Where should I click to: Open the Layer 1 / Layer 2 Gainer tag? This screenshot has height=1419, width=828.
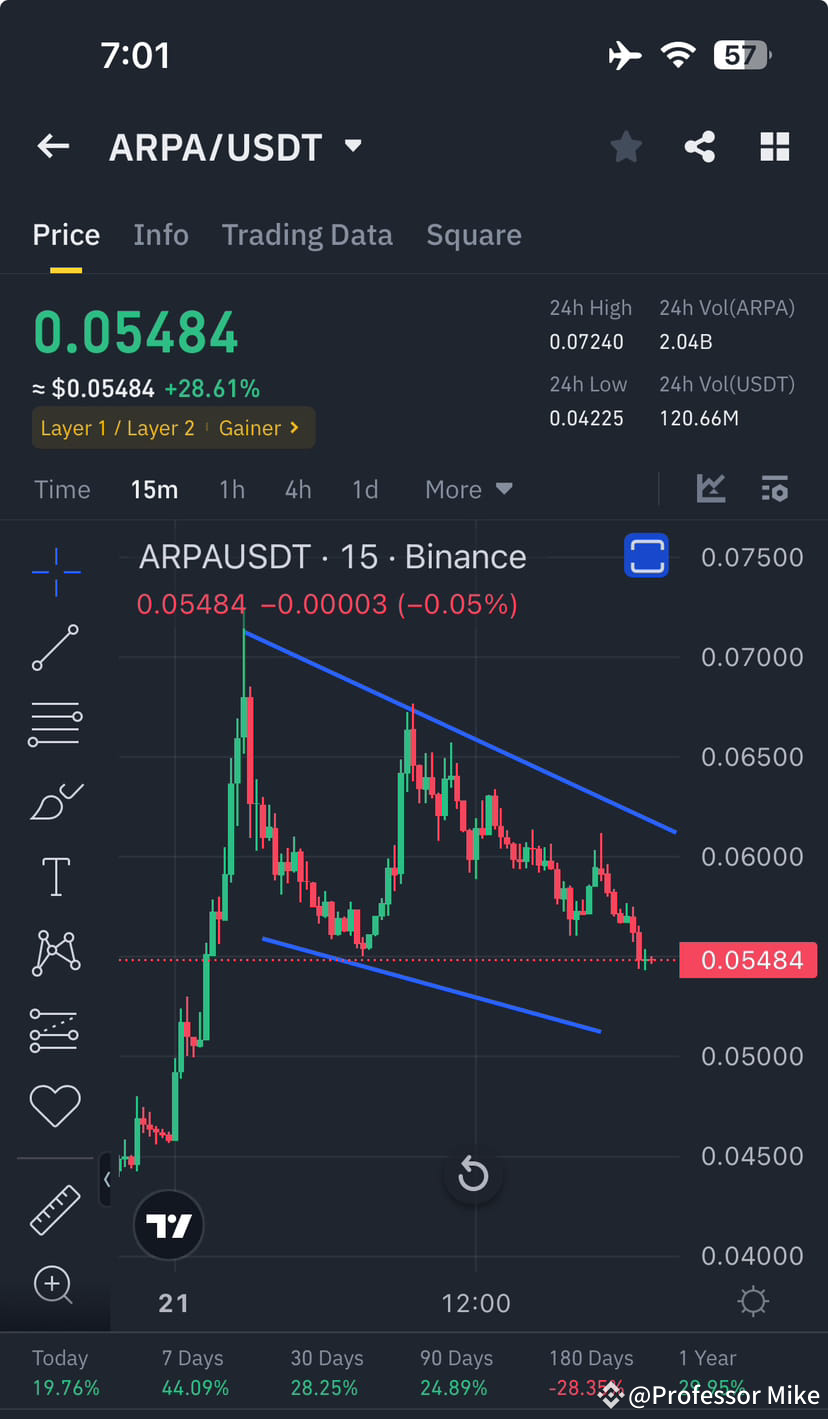point(173,427)
